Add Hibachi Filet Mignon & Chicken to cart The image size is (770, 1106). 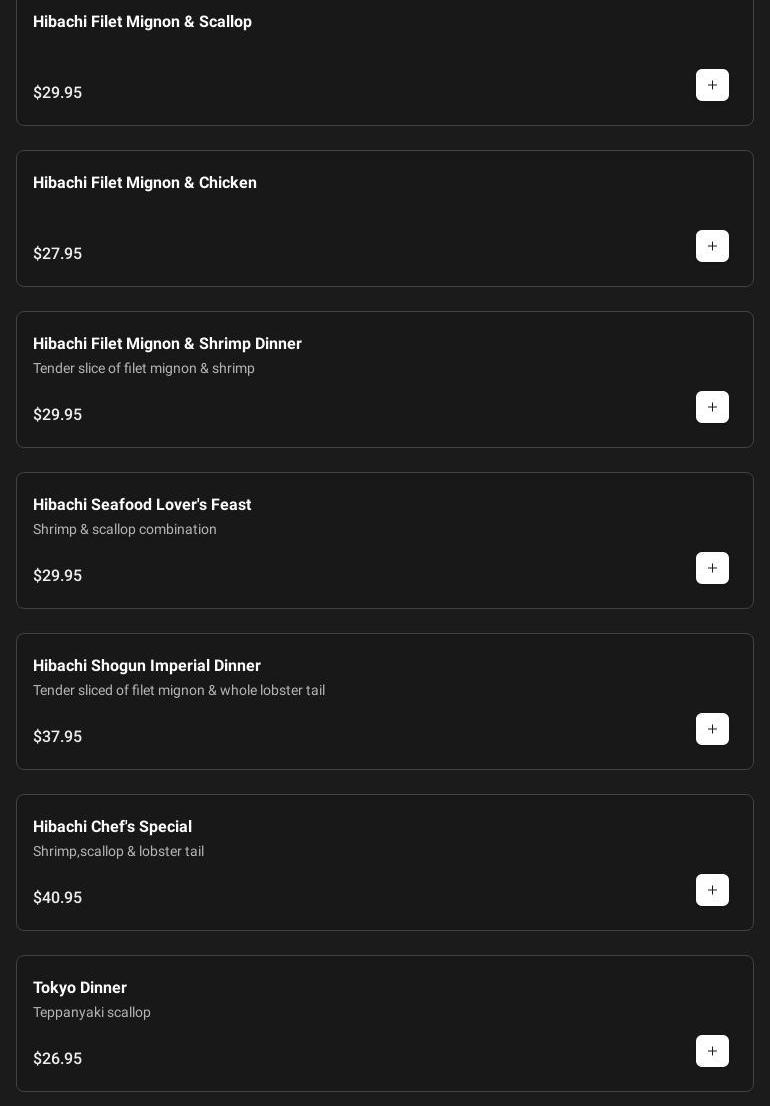pyautogui.click(x=712, y=246)
